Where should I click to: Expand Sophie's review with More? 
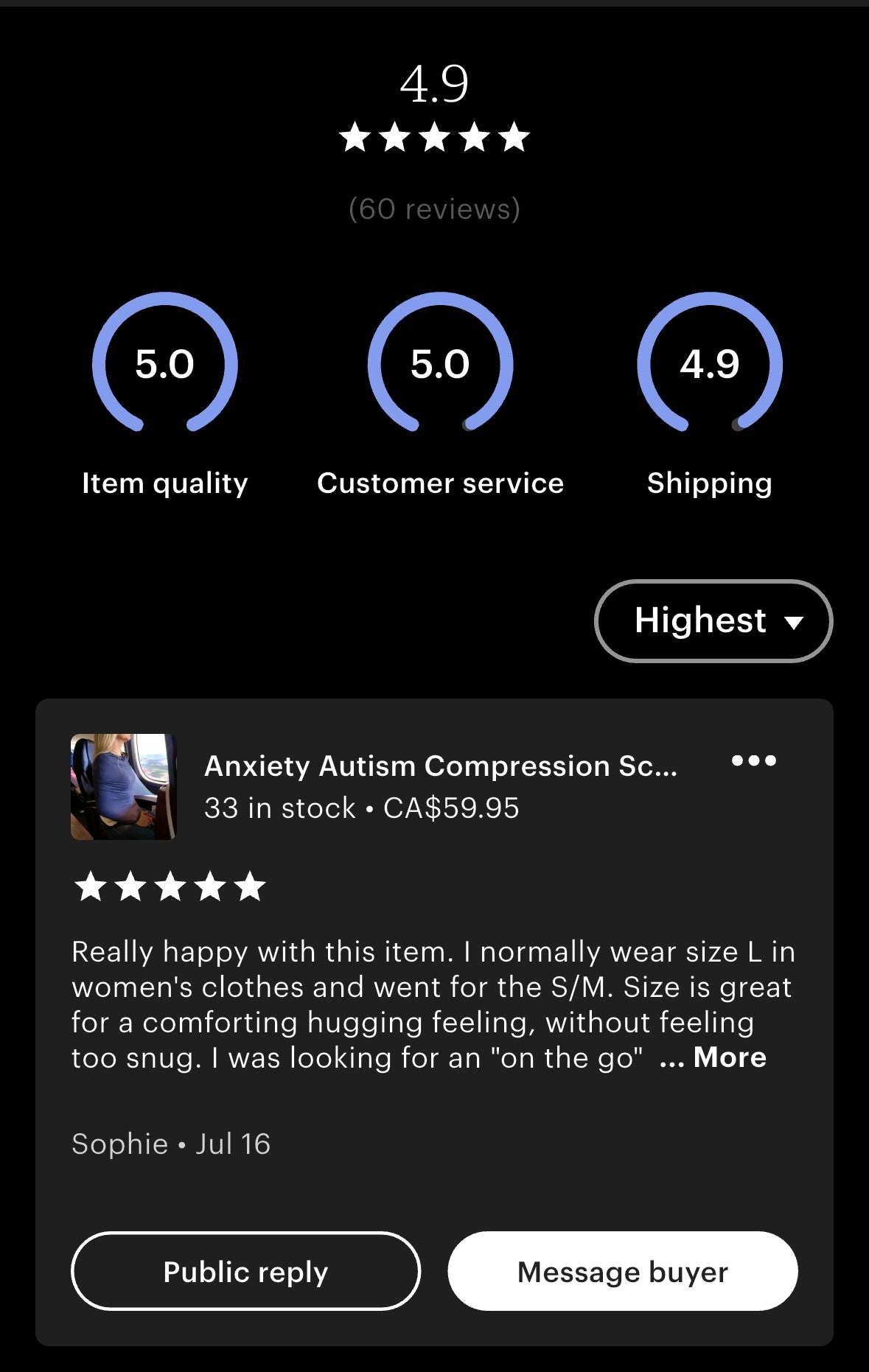729,1057
